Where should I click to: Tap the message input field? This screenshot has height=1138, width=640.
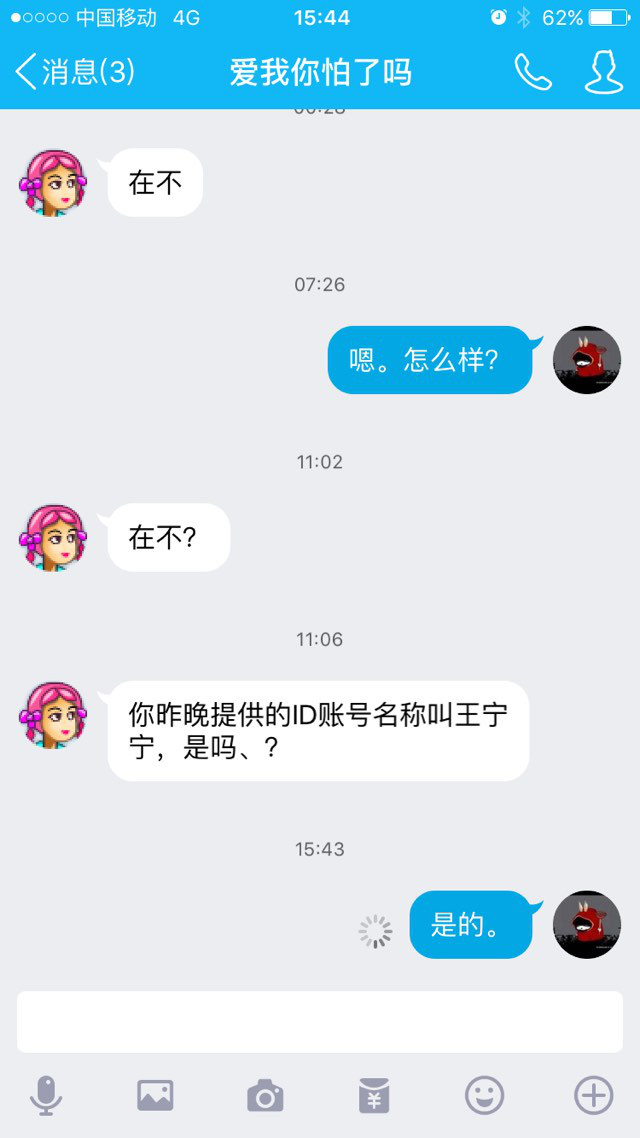click(x=320, y=1022)
